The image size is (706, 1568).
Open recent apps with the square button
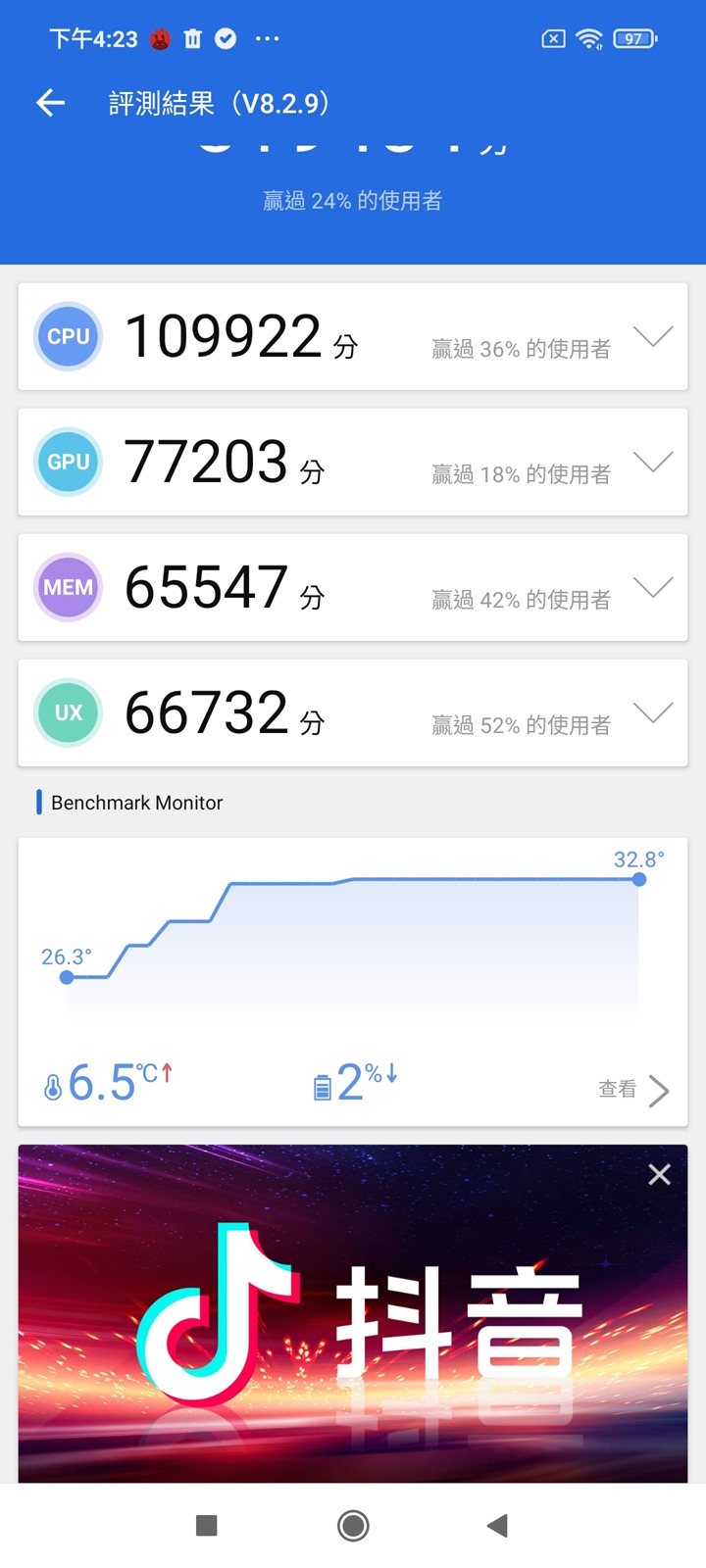206,1525
